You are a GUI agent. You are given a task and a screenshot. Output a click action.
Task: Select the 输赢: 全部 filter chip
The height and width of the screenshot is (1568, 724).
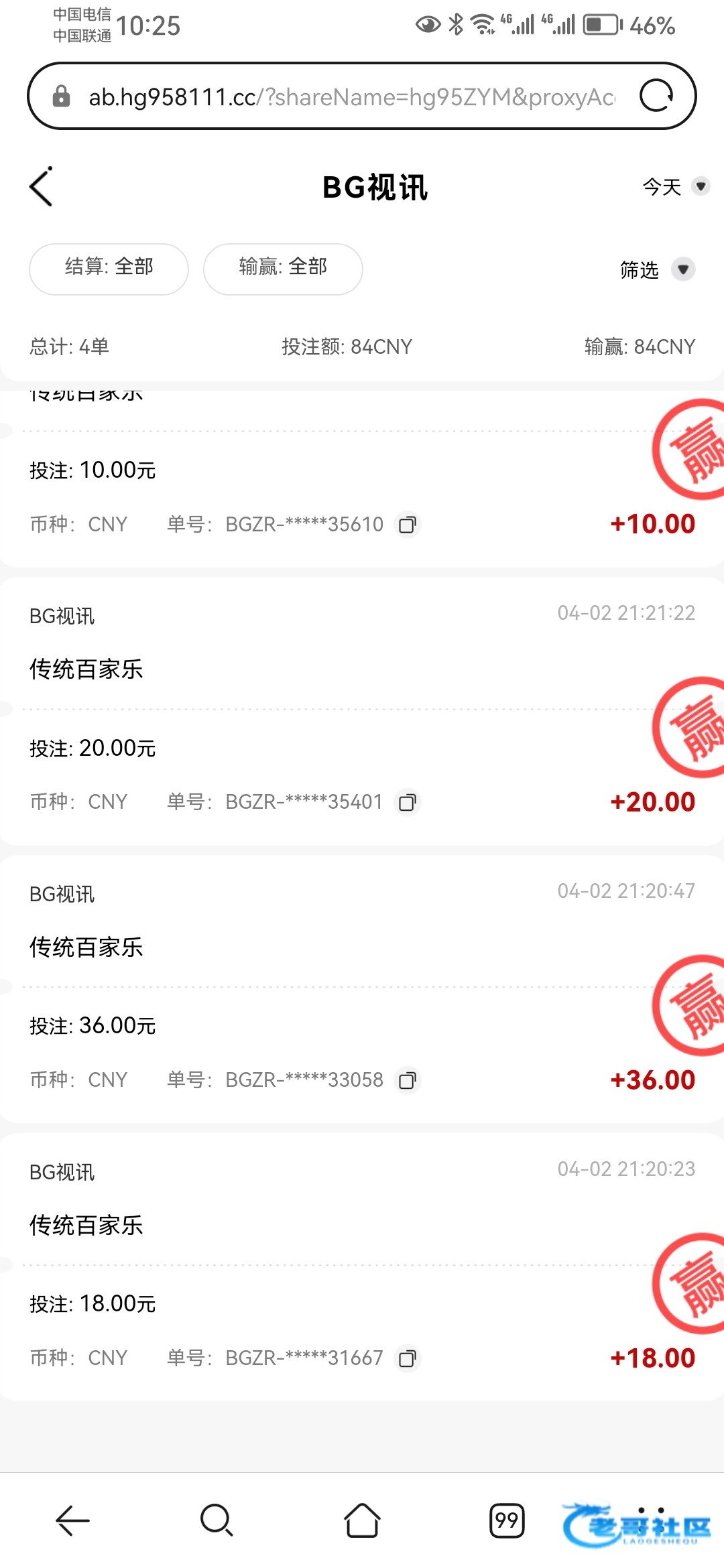[x=283, y=269]
